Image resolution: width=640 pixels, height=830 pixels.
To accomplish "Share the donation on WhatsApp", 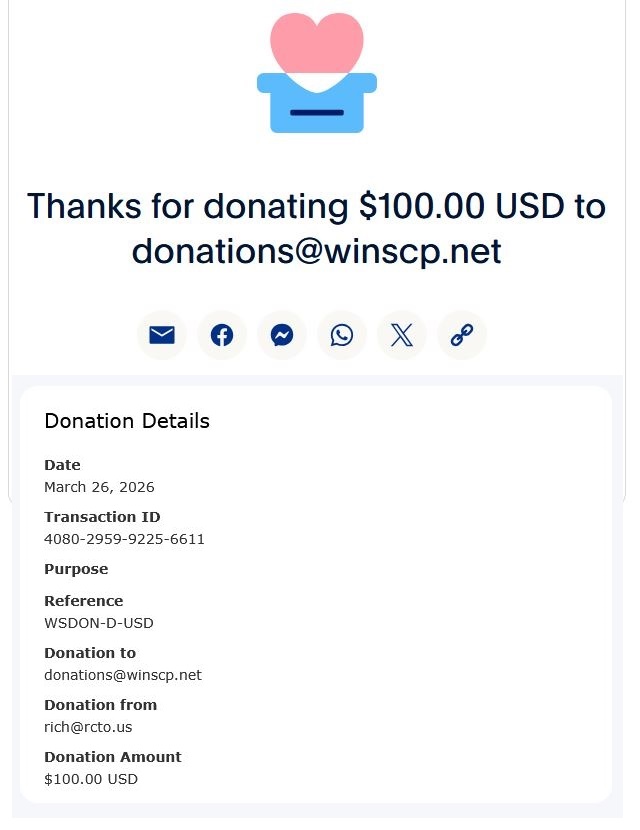I will [x=342, y=335].
